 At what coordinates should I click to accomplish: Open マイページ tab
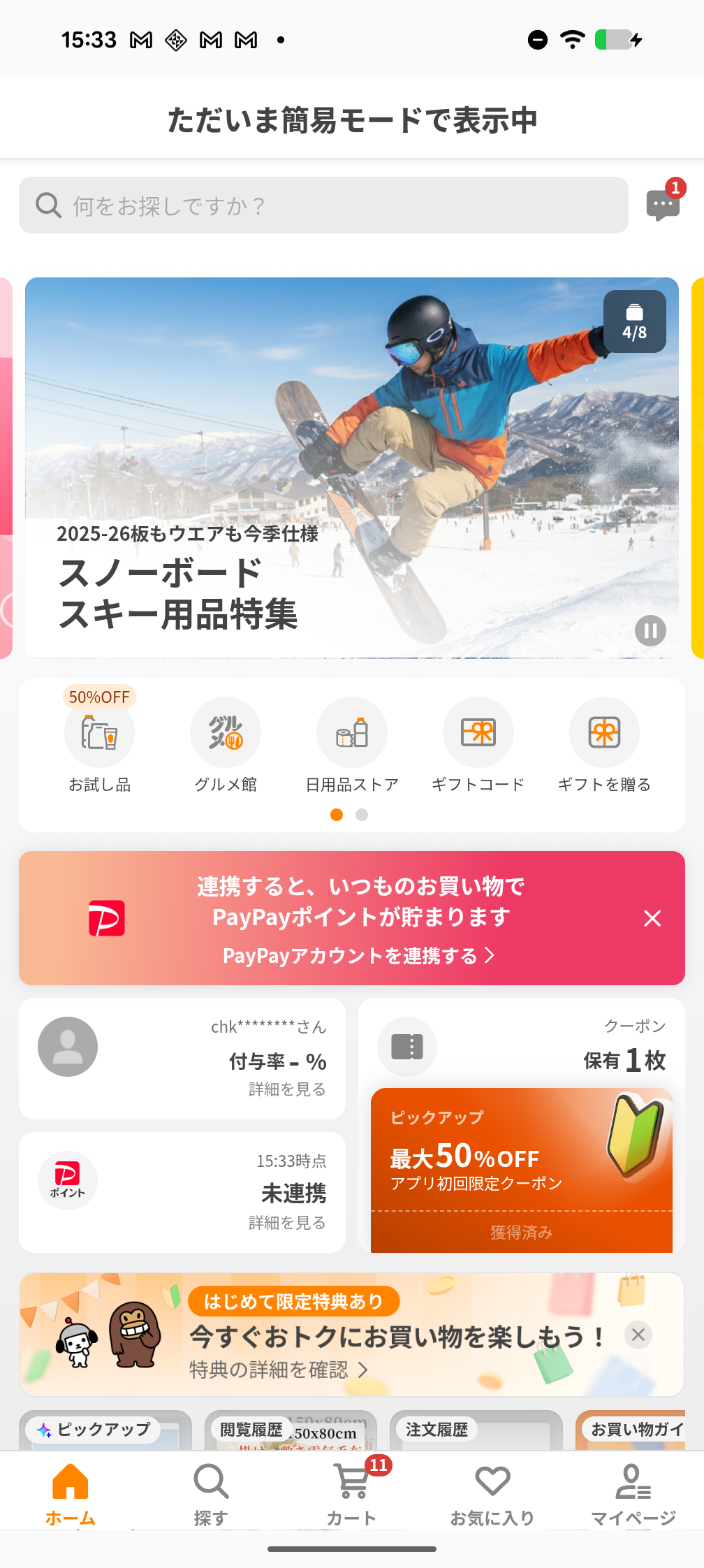point(633,1493)
